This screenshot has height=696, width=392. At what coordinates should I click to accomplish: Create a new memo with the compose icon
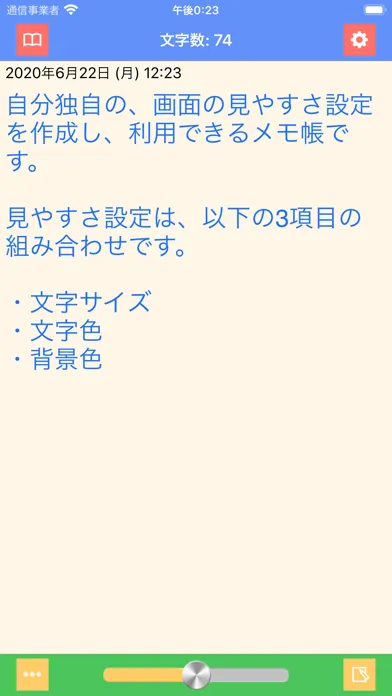tap(359, 674)
